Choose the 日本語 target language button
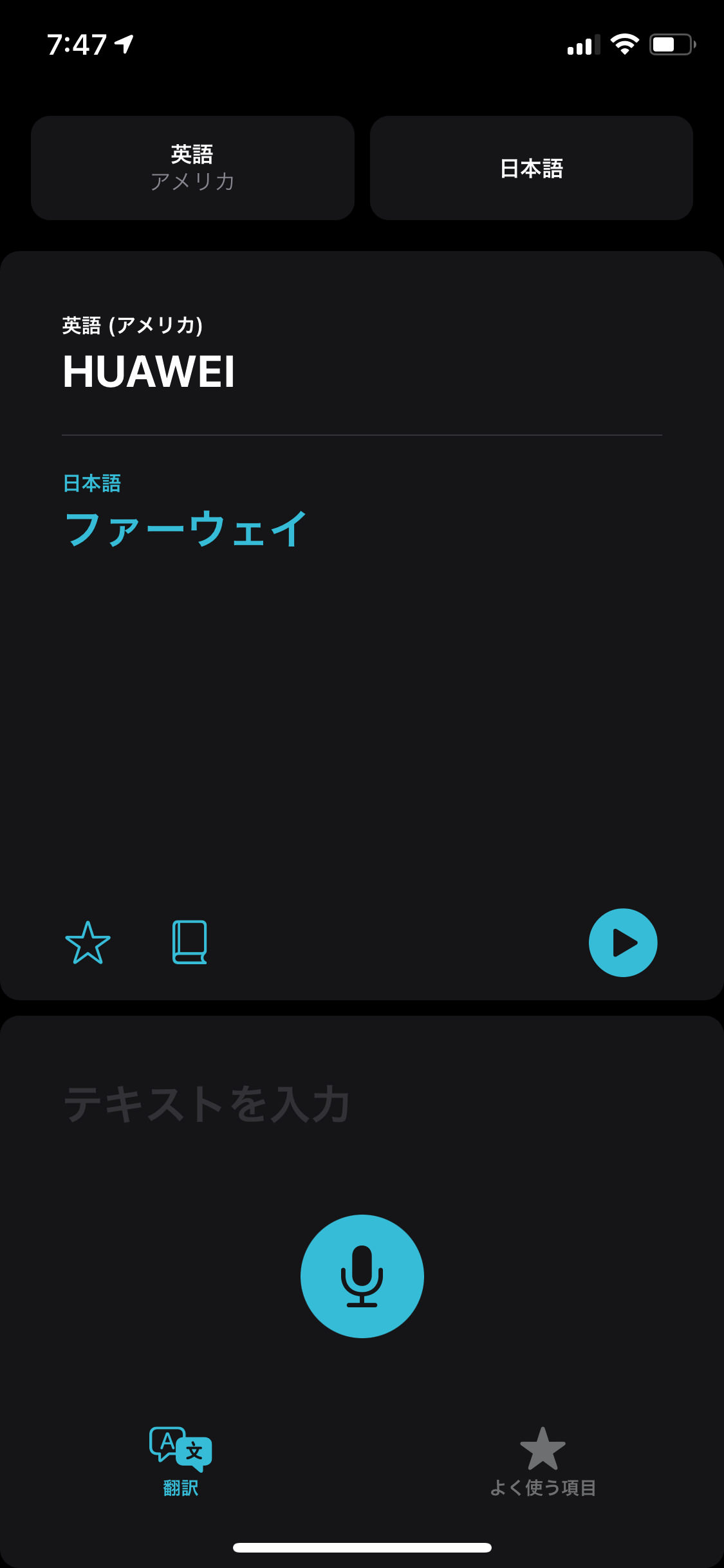Screen dimensions: 724x1568 click(531, 168)
